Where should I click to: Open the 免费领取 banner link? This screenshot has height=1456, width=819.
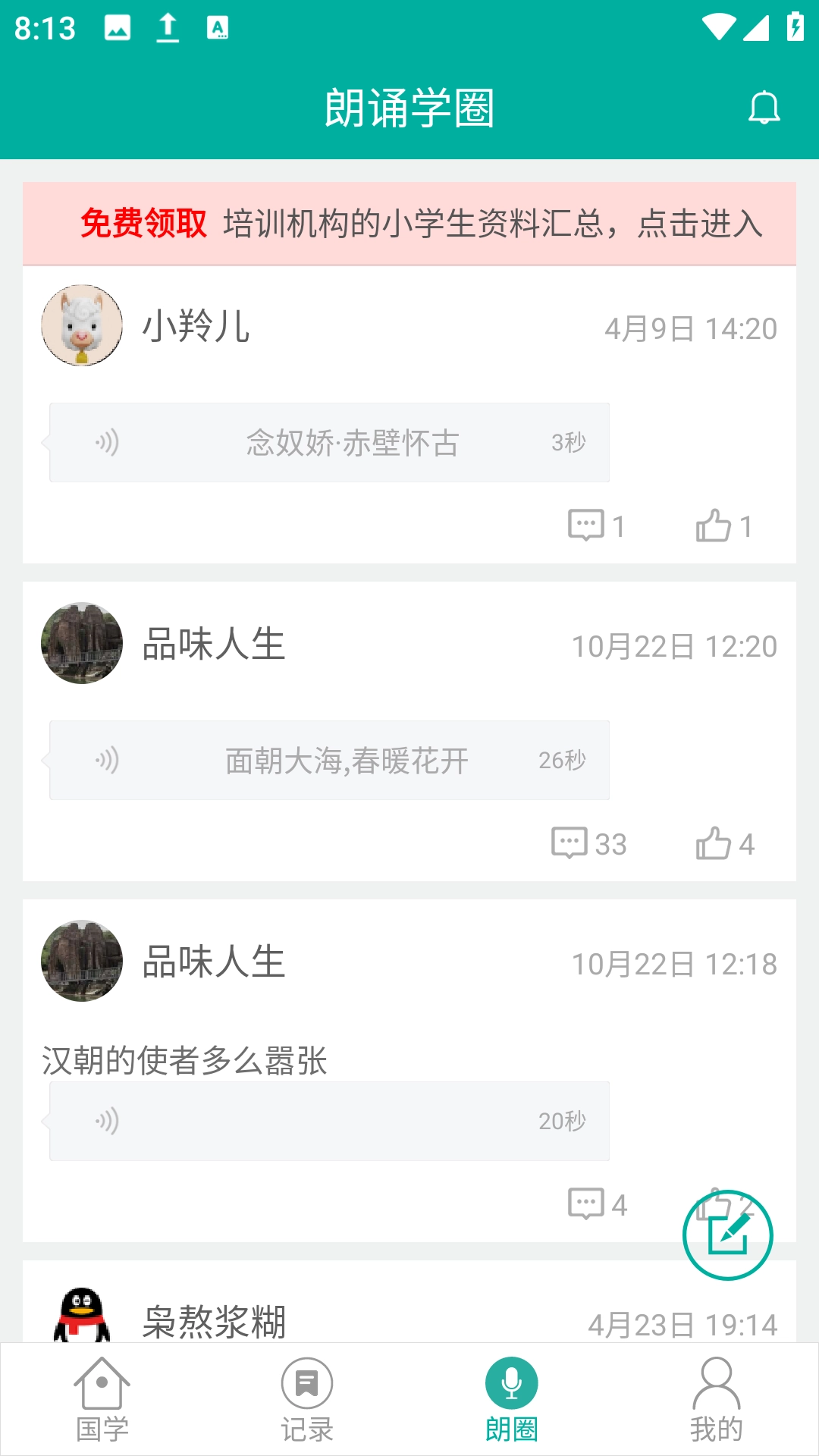(409, 223)
